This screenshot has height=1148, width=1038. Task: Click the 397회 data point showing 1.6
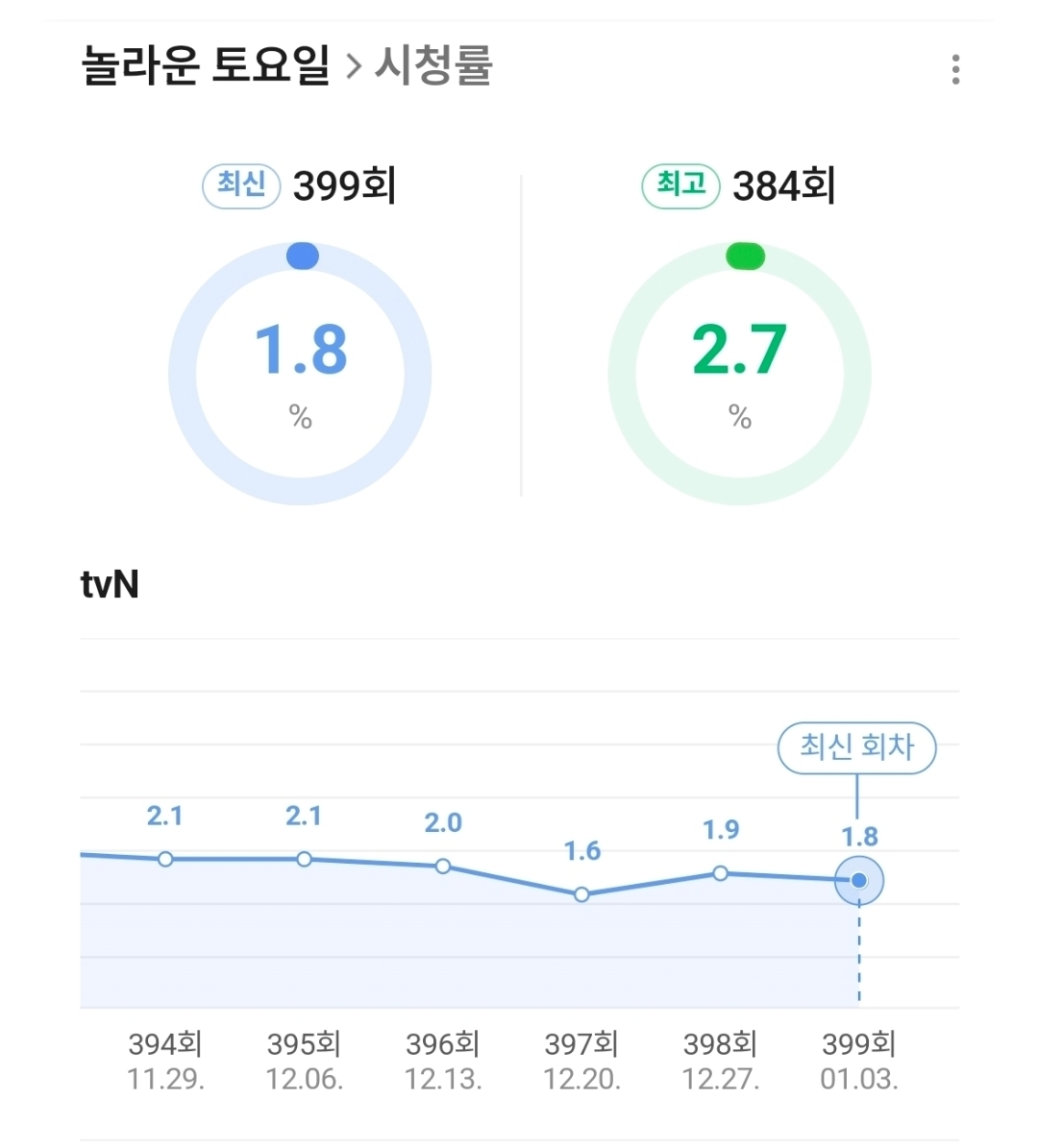click(x=581, y=894)
